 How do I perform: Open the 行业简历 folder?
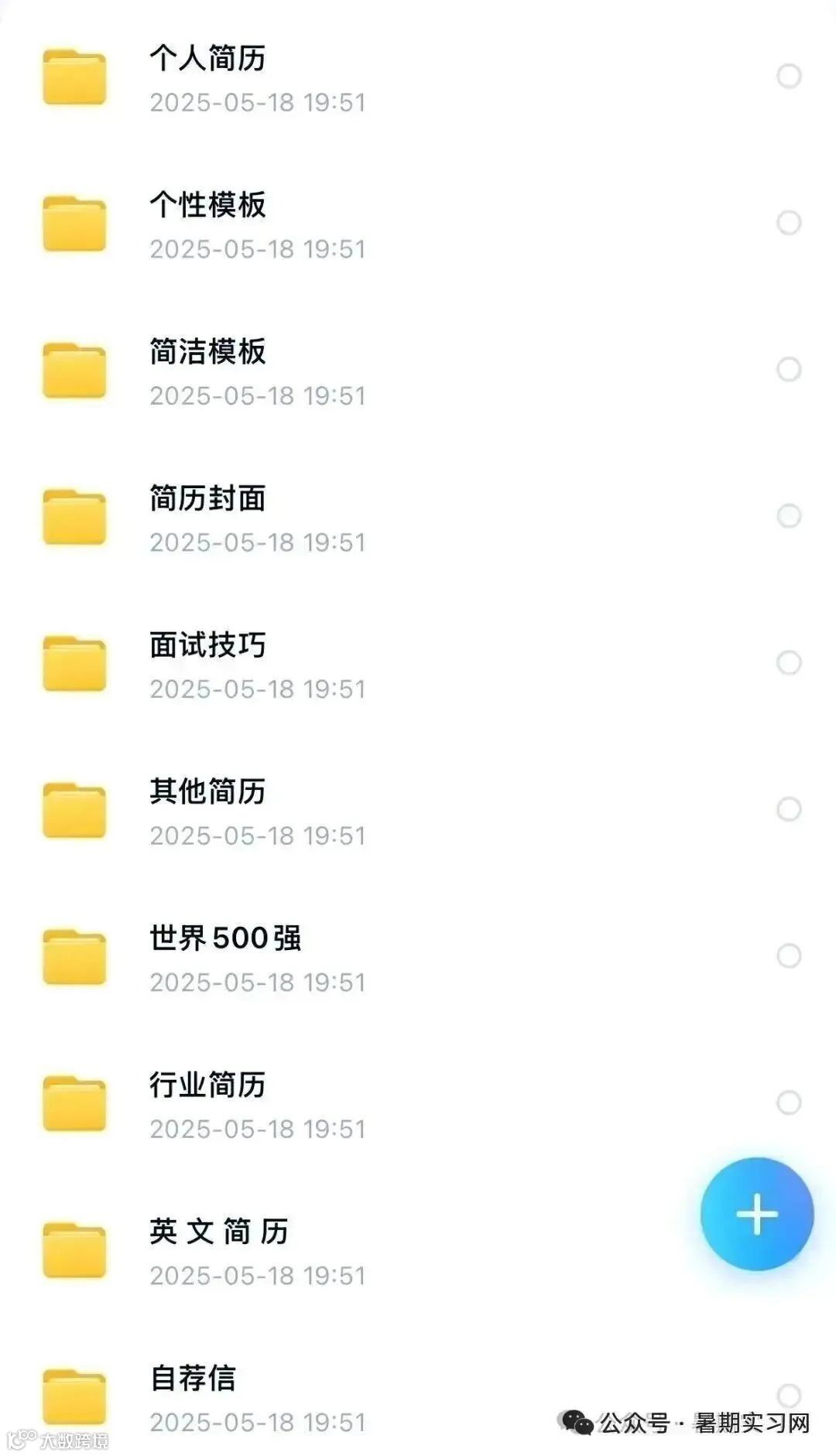[x=207, y=1085]
